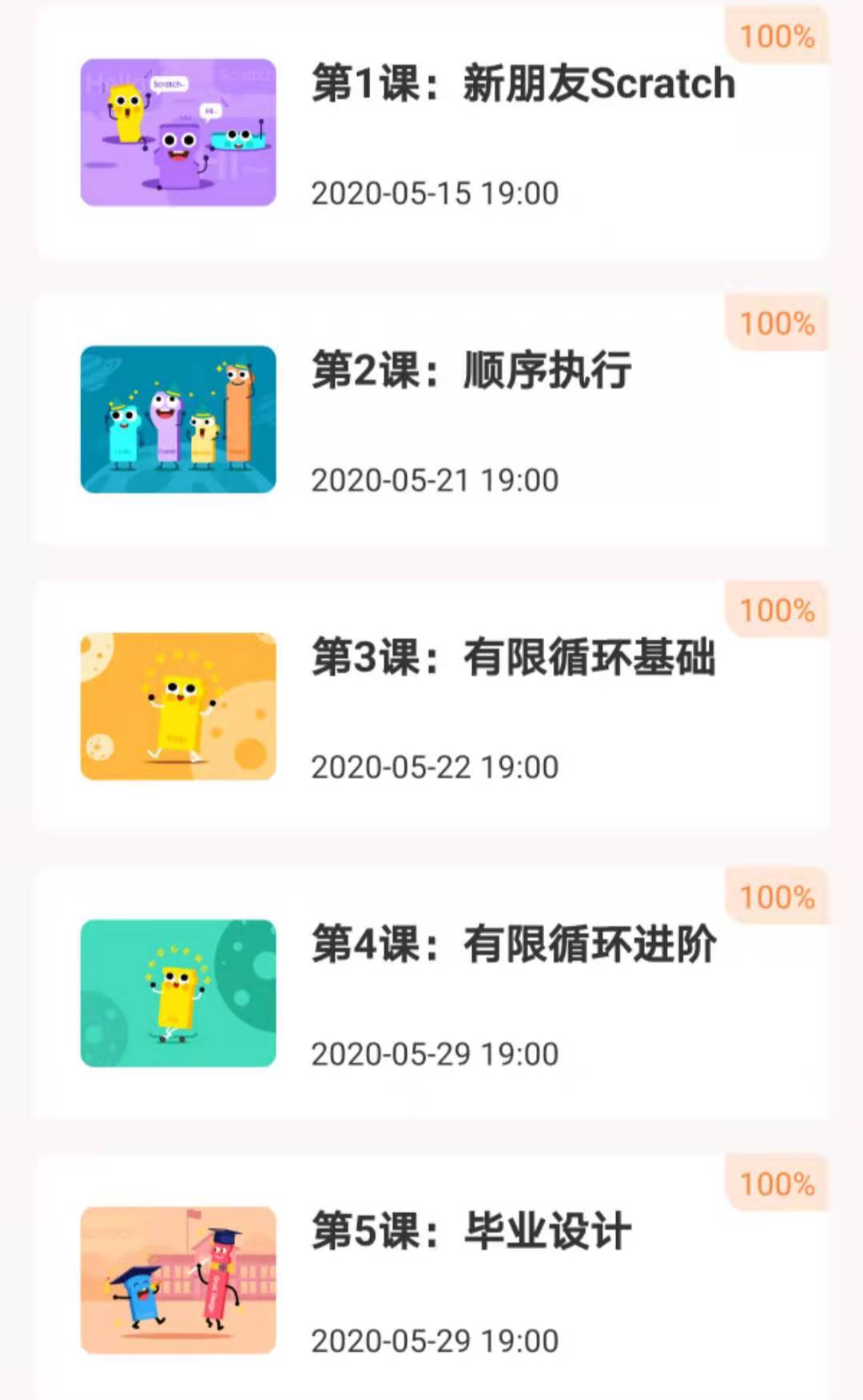863x1400 pixels.
Task: Click the lesson 2 thumbnail with four characters
Action: tap(177, 421)
